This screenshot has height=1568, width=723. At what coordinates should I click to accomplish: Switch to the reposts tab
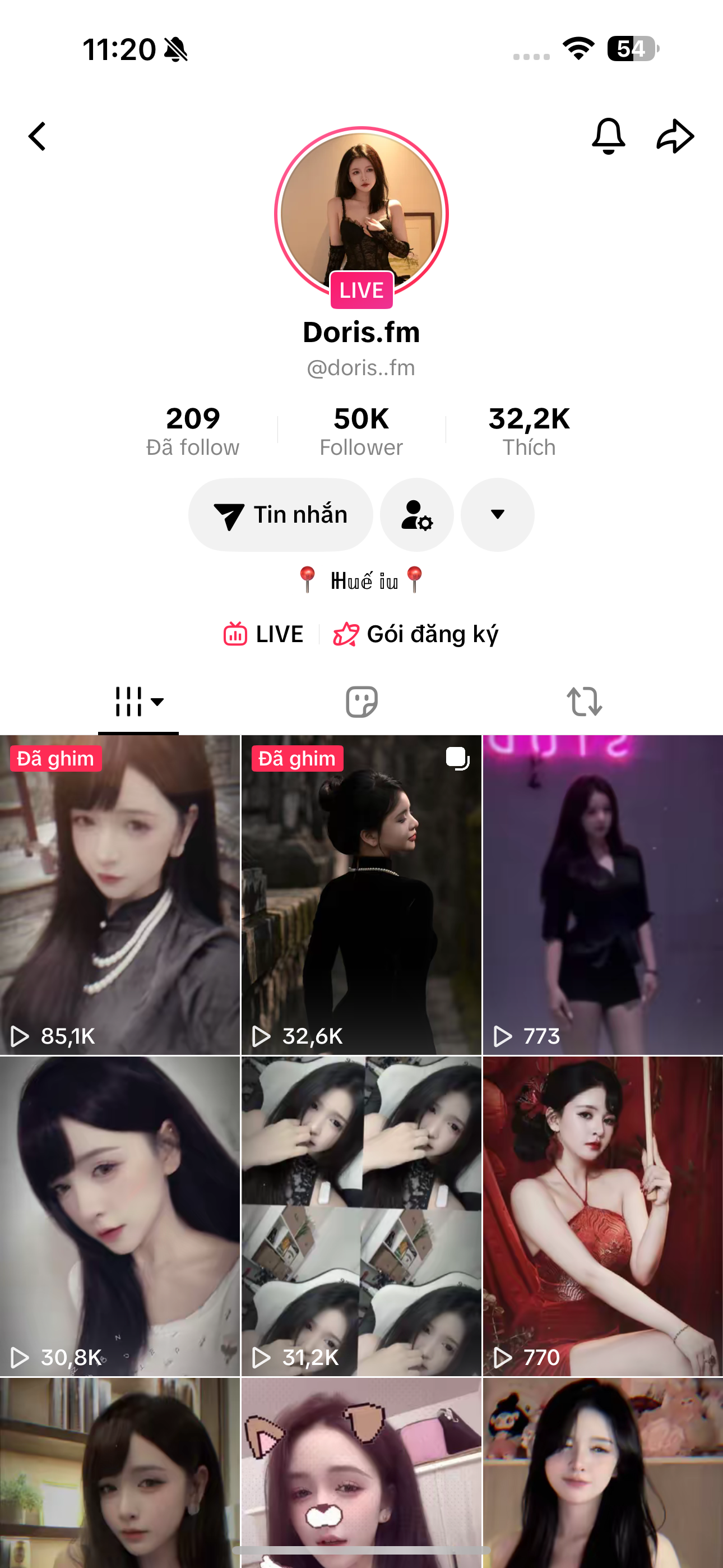pyautogui.click(x=584, y=702)
